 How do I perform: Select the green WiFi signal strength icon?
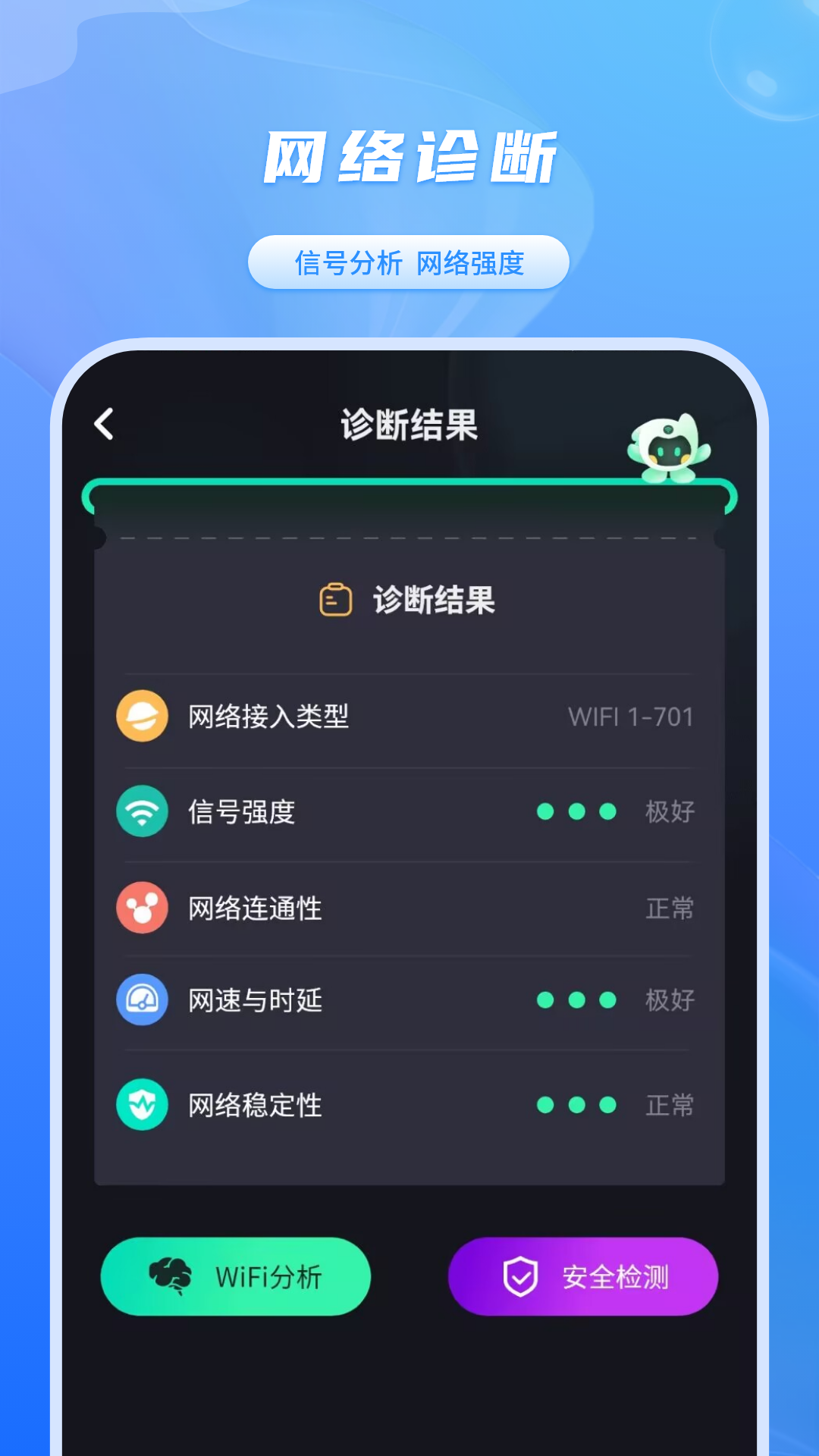[143, 810]
